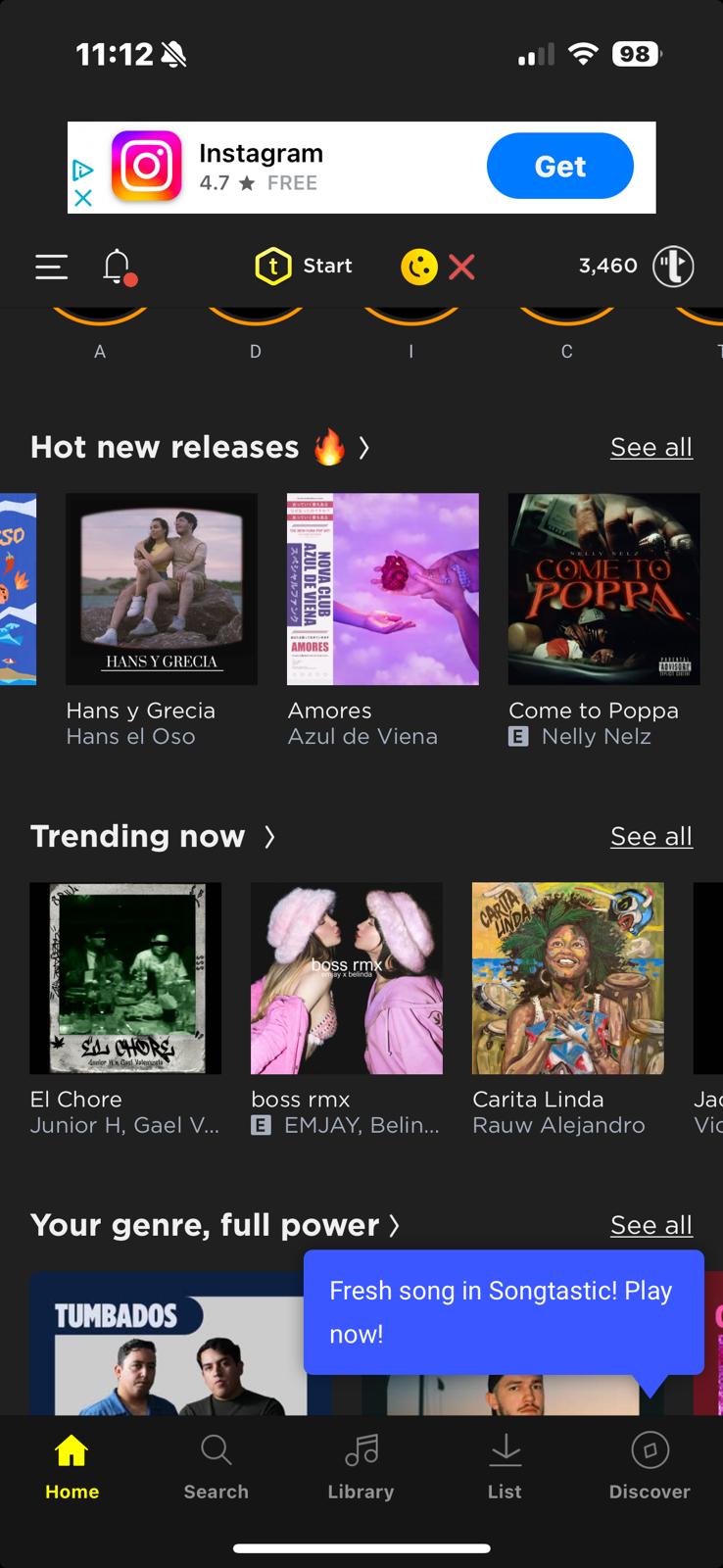Switch to the Discover tab
723x1568 pixels.
coord(649,1466)
